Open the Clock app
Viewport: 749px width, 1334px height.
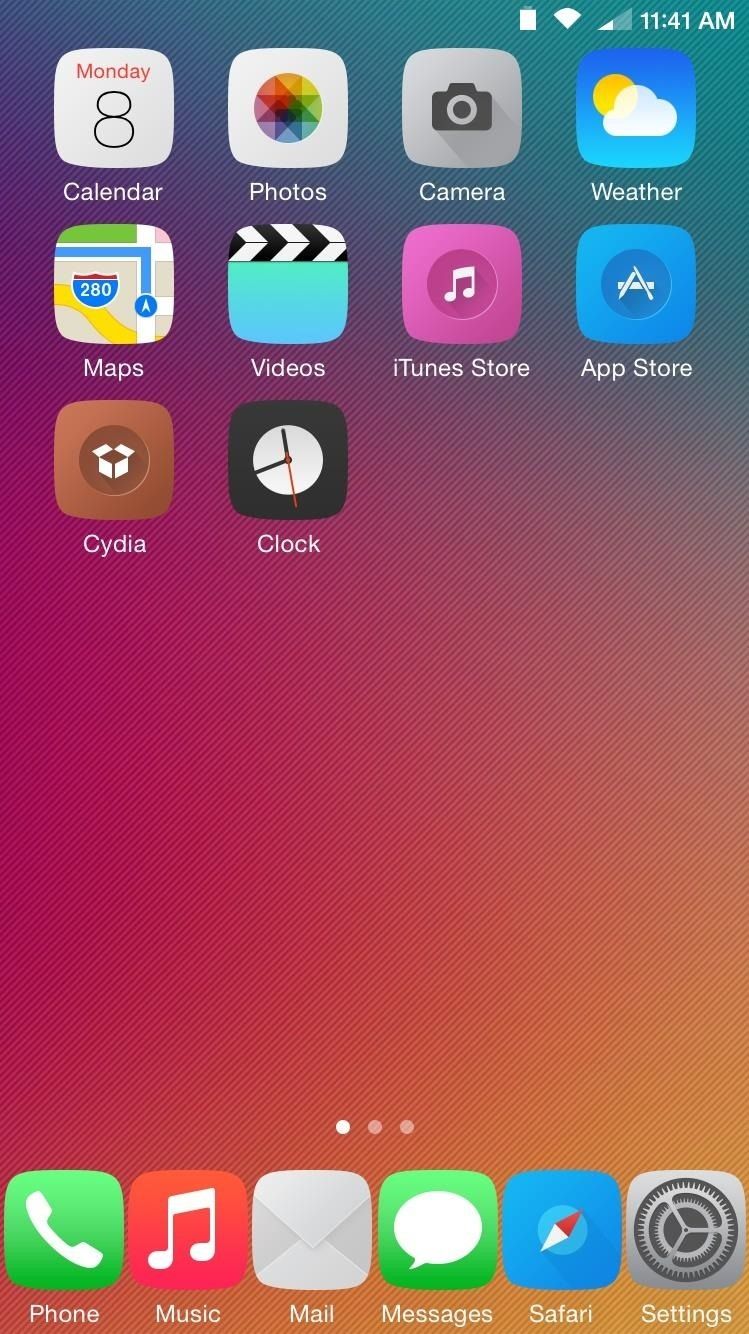288,460
